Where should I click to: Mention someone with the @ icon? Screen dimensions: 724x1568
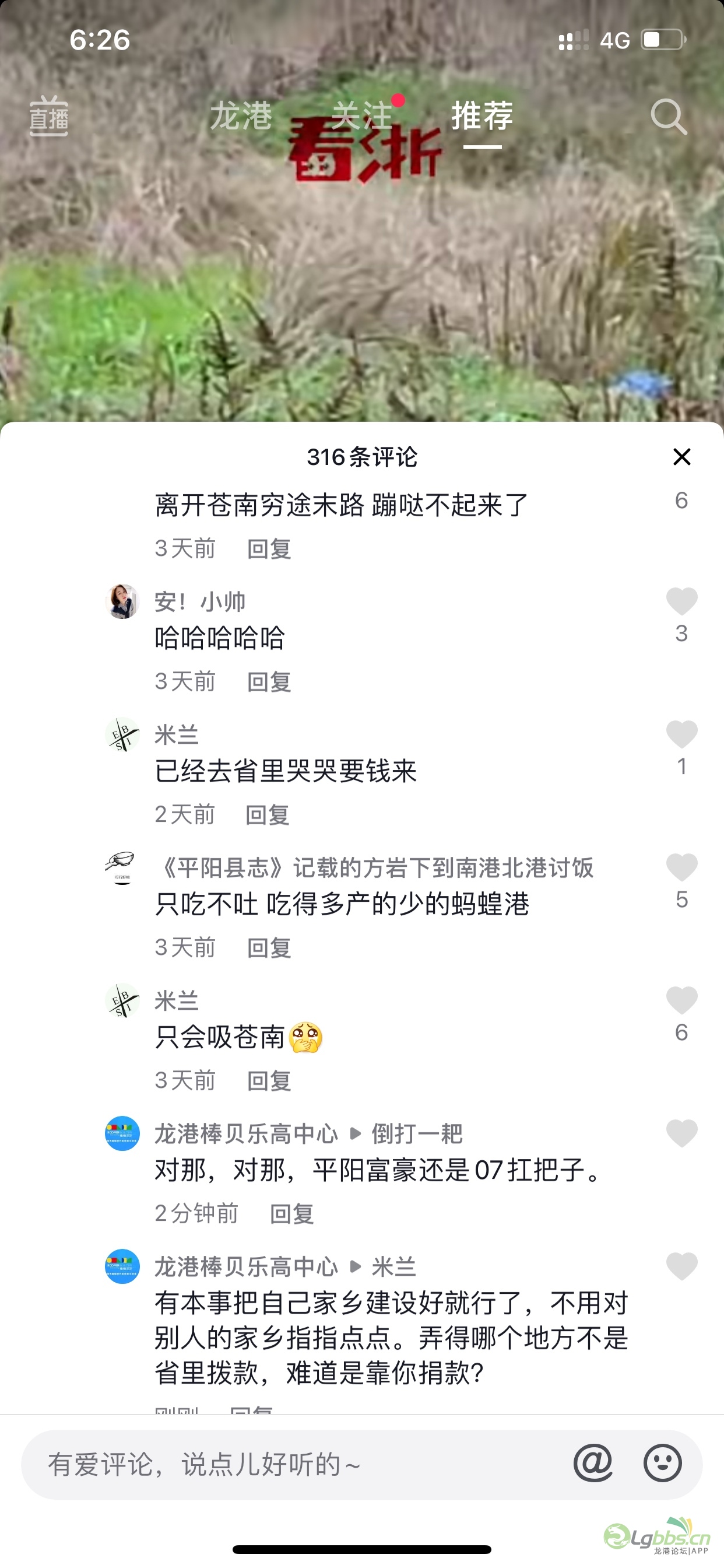click(593, 1462)
